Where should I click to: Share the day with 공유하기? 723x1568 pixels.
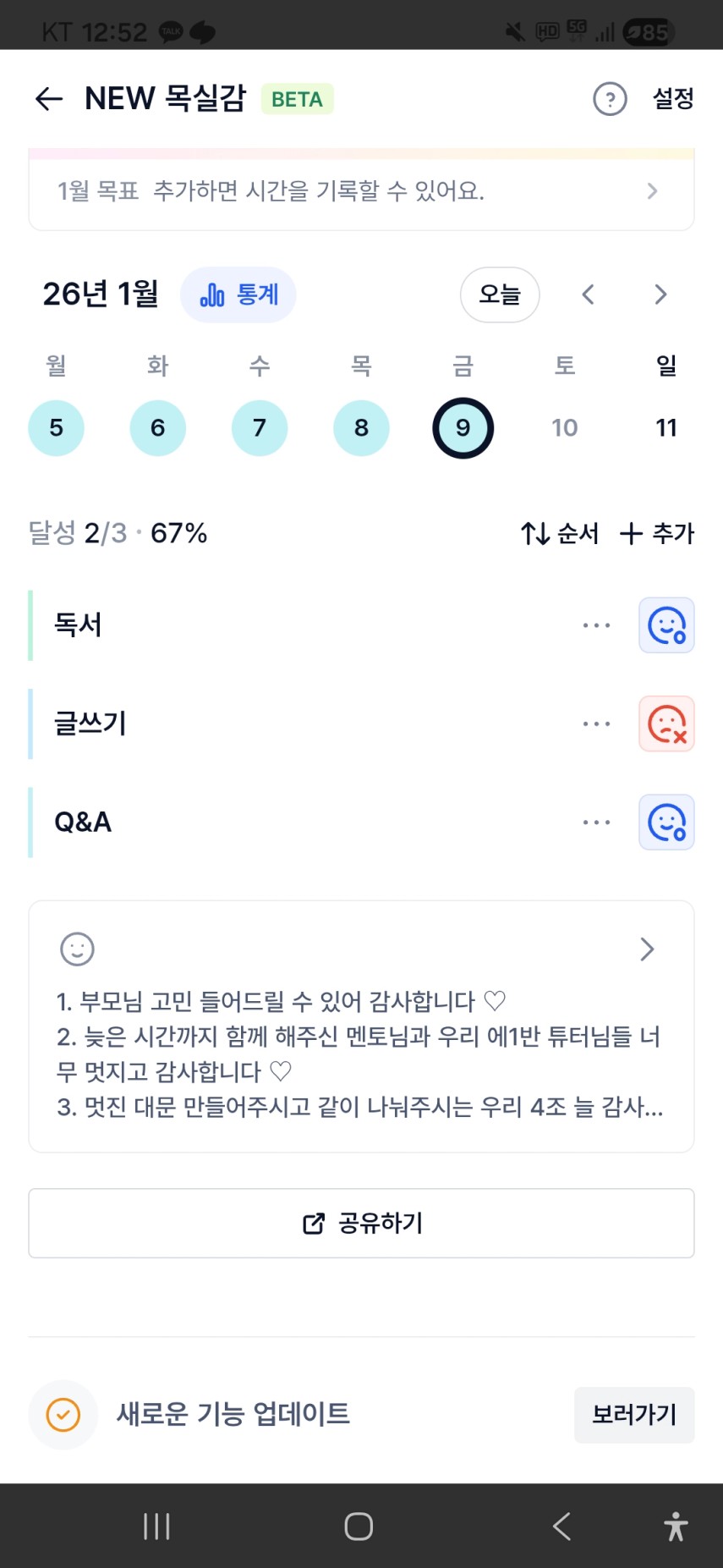(361, 1223)
